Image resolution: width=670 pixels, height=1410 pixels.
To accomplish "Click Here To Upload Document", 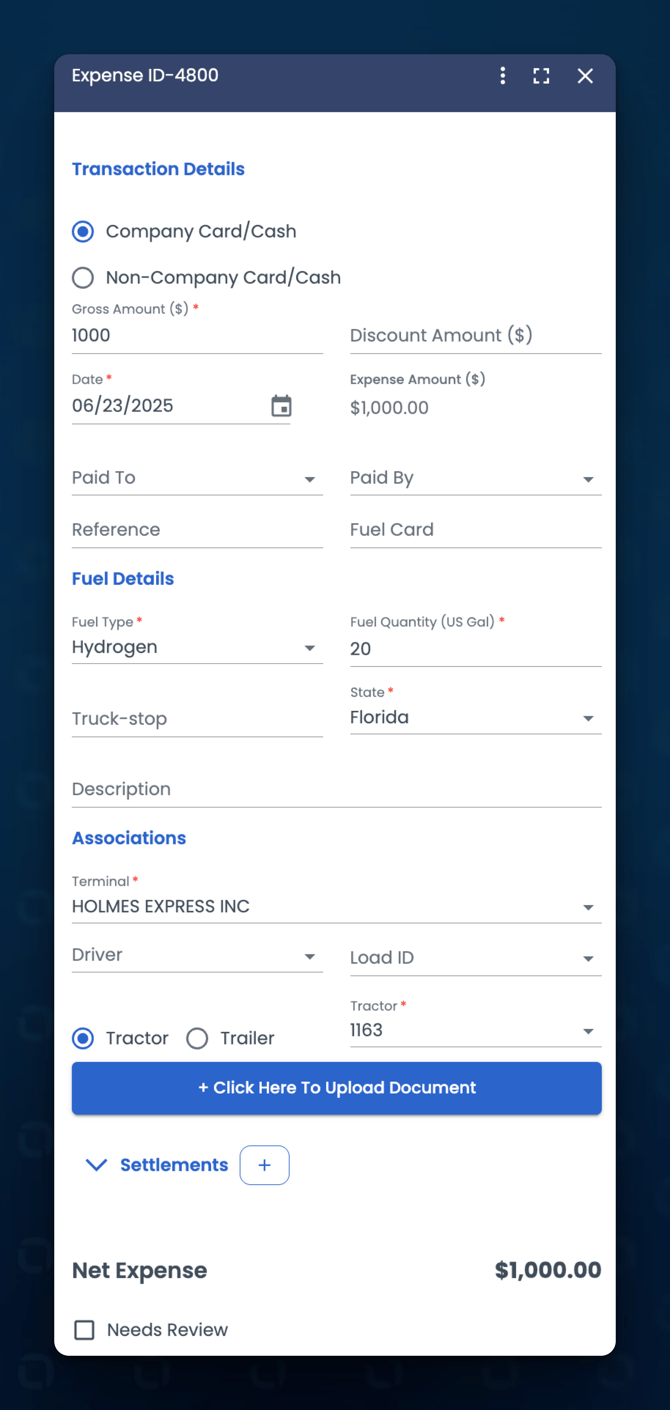I will [x=336, y=1088].
